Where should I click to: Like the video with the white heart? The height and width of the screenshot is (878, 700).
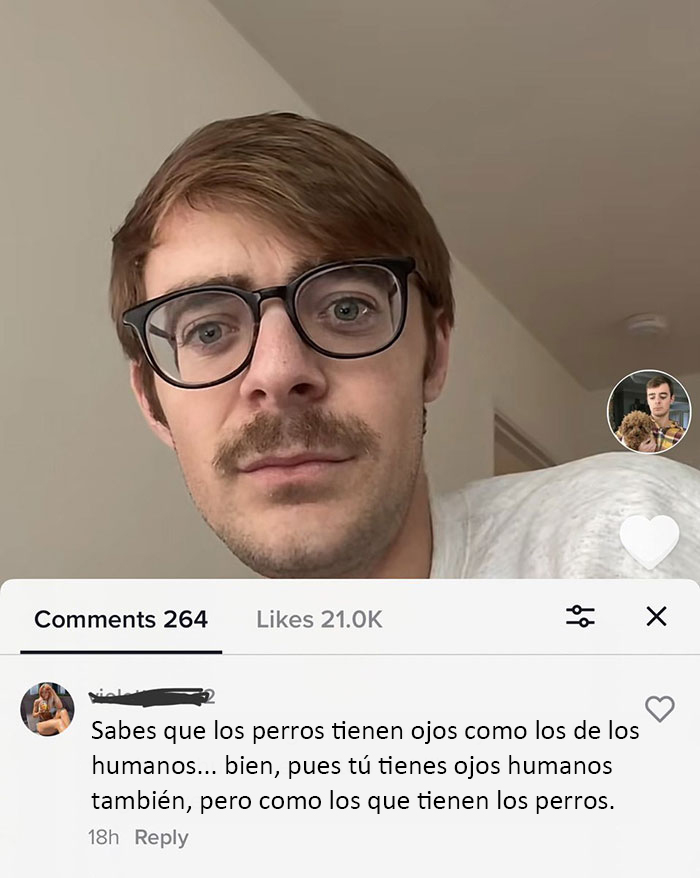coord(649,540)
